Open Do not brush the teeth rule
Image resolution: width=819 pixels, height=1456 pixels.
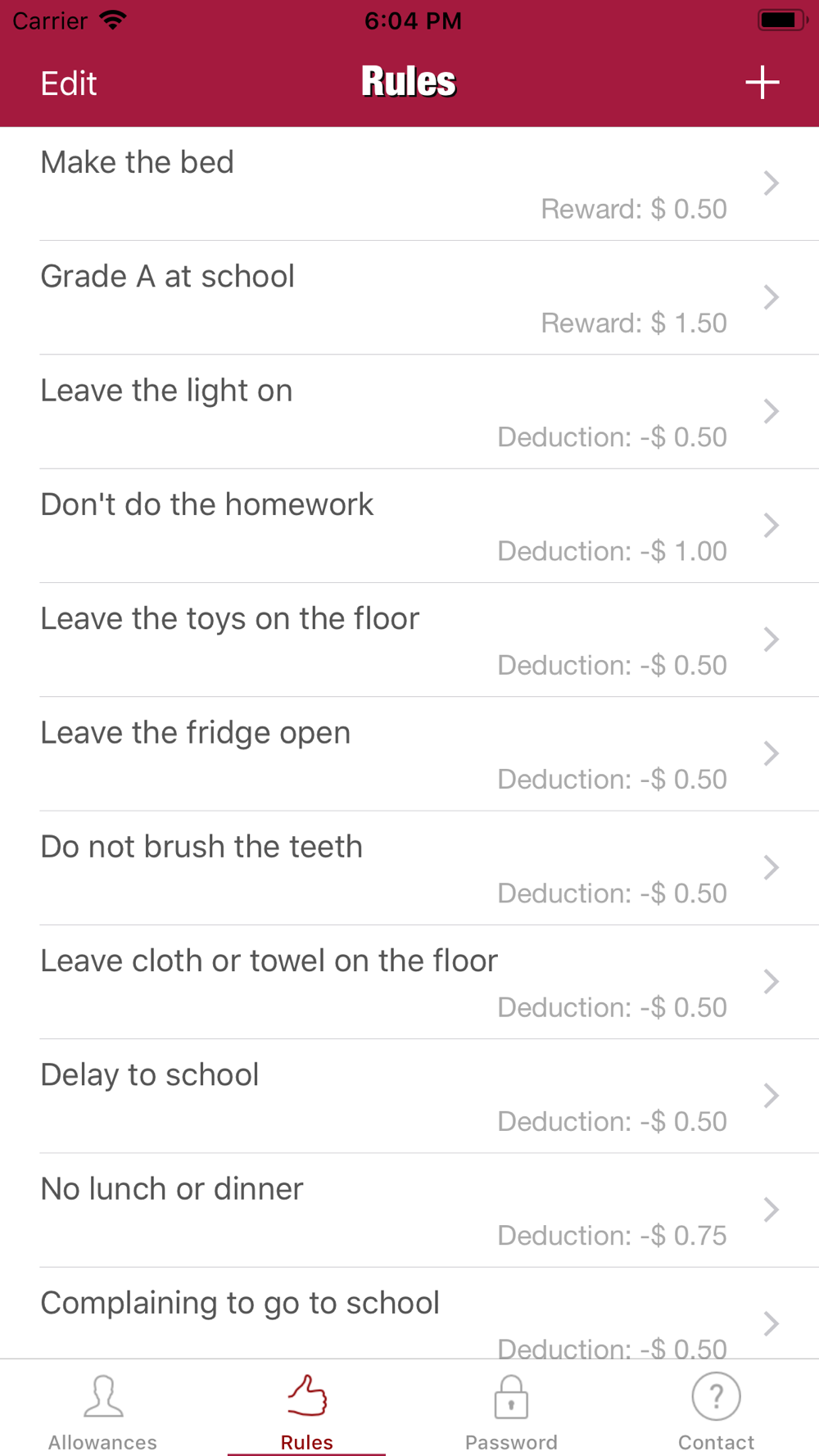(409, 868)
